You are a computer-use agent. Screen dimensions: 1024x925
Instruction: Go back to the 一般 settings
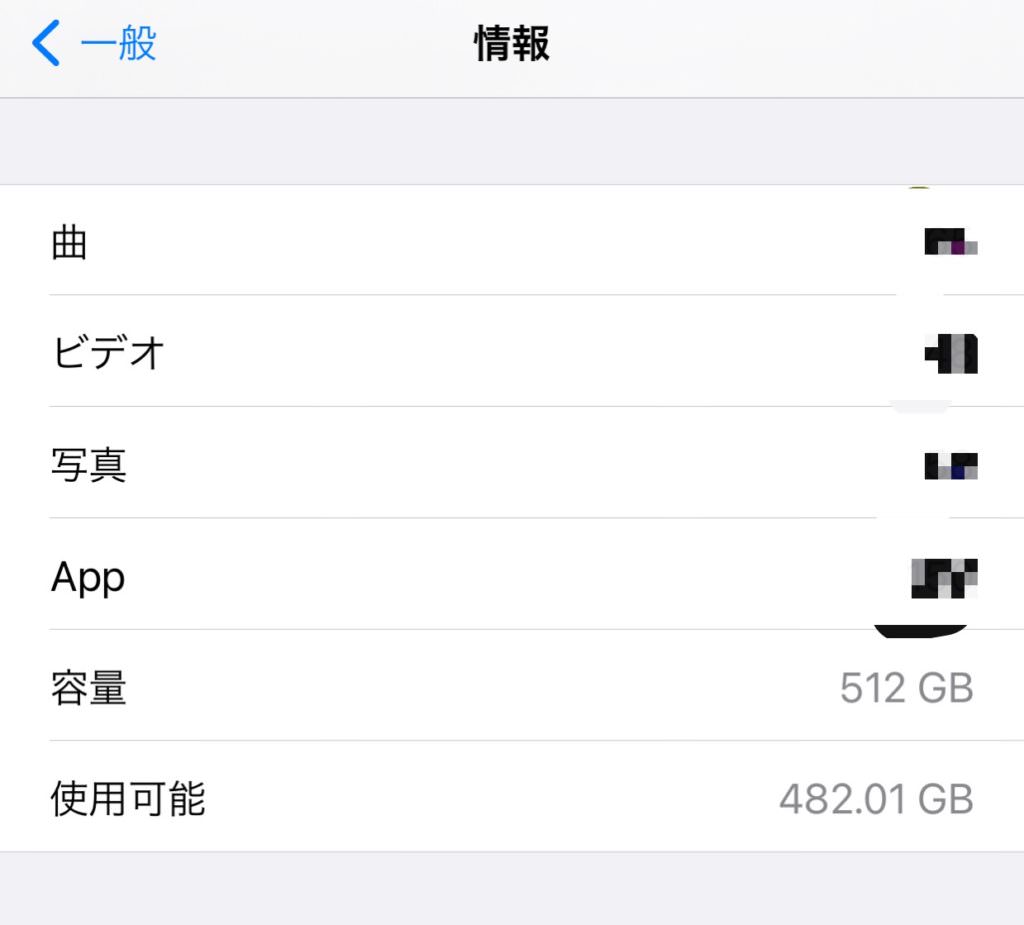95,45
